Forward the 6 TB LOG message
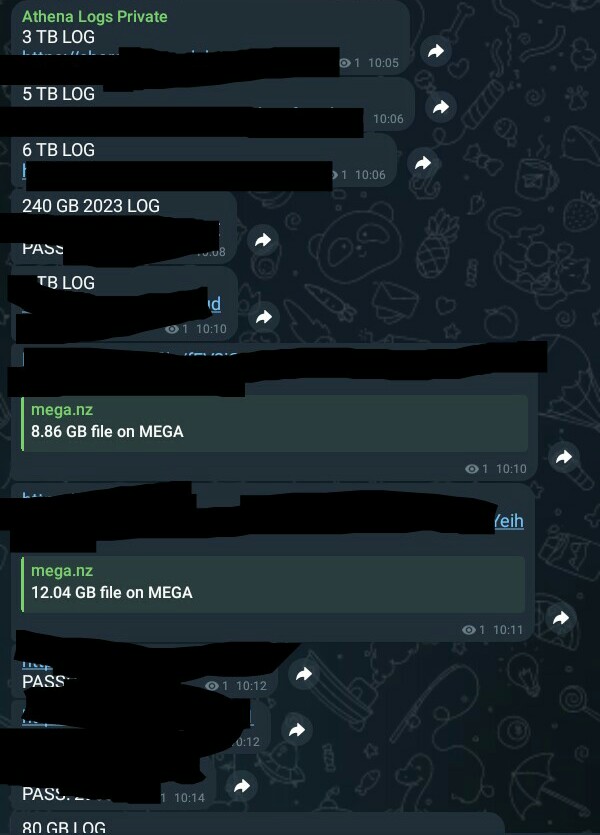This screenshot has height=835, width=600. point(422,163)
